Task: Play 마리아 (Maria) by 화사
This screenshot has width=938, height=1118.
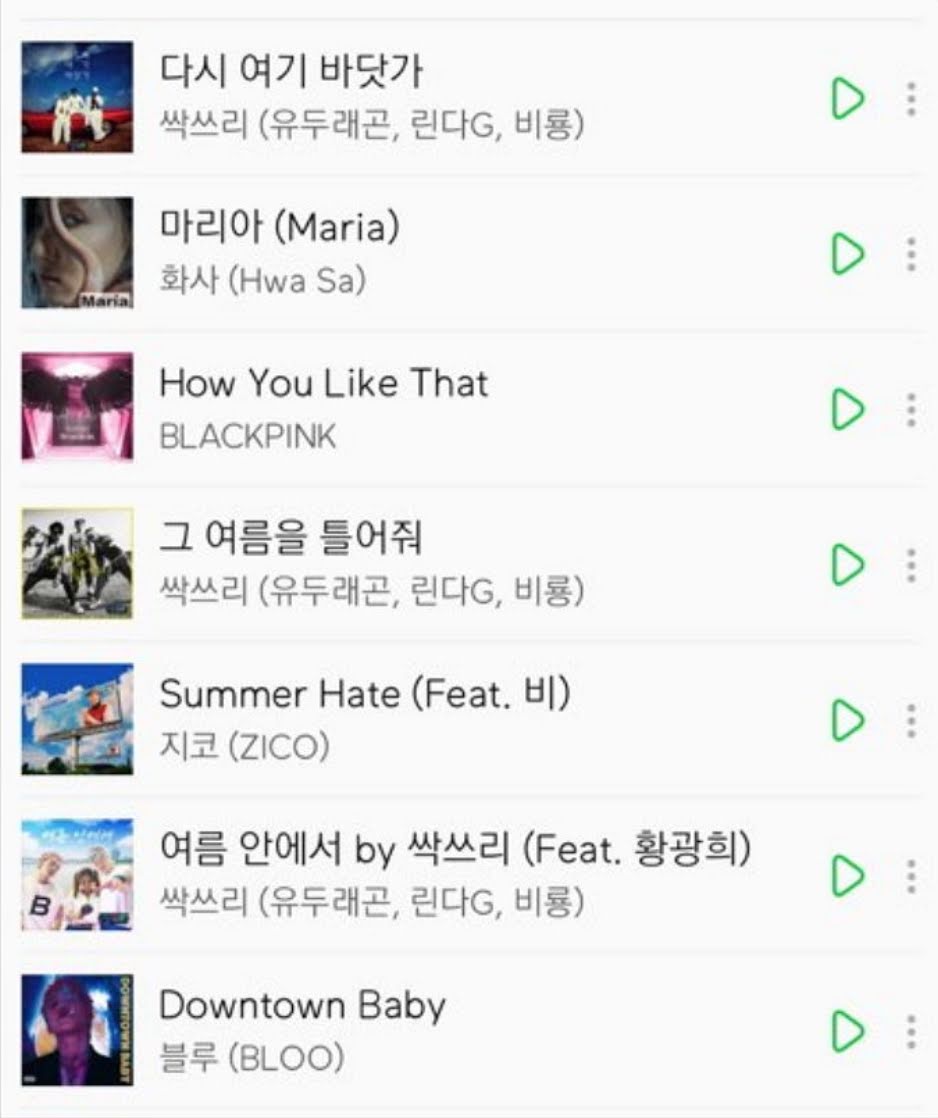Action: pos(847,253)
